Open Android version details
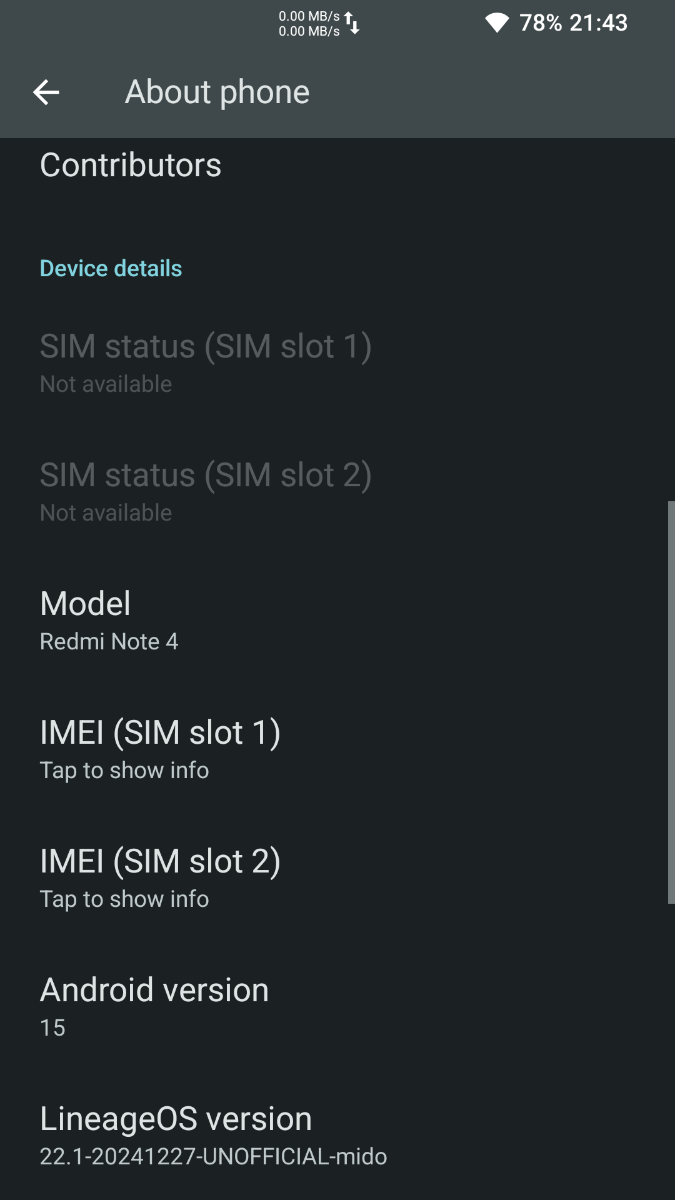The height and width of the screenshot is (1200, 675). click(337, 1007)
